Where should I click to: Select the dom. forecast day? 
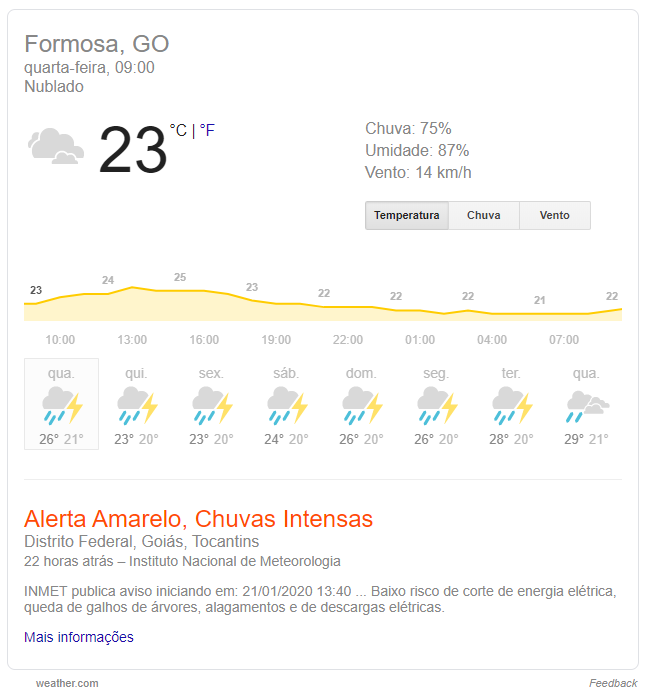pos(361,404)
